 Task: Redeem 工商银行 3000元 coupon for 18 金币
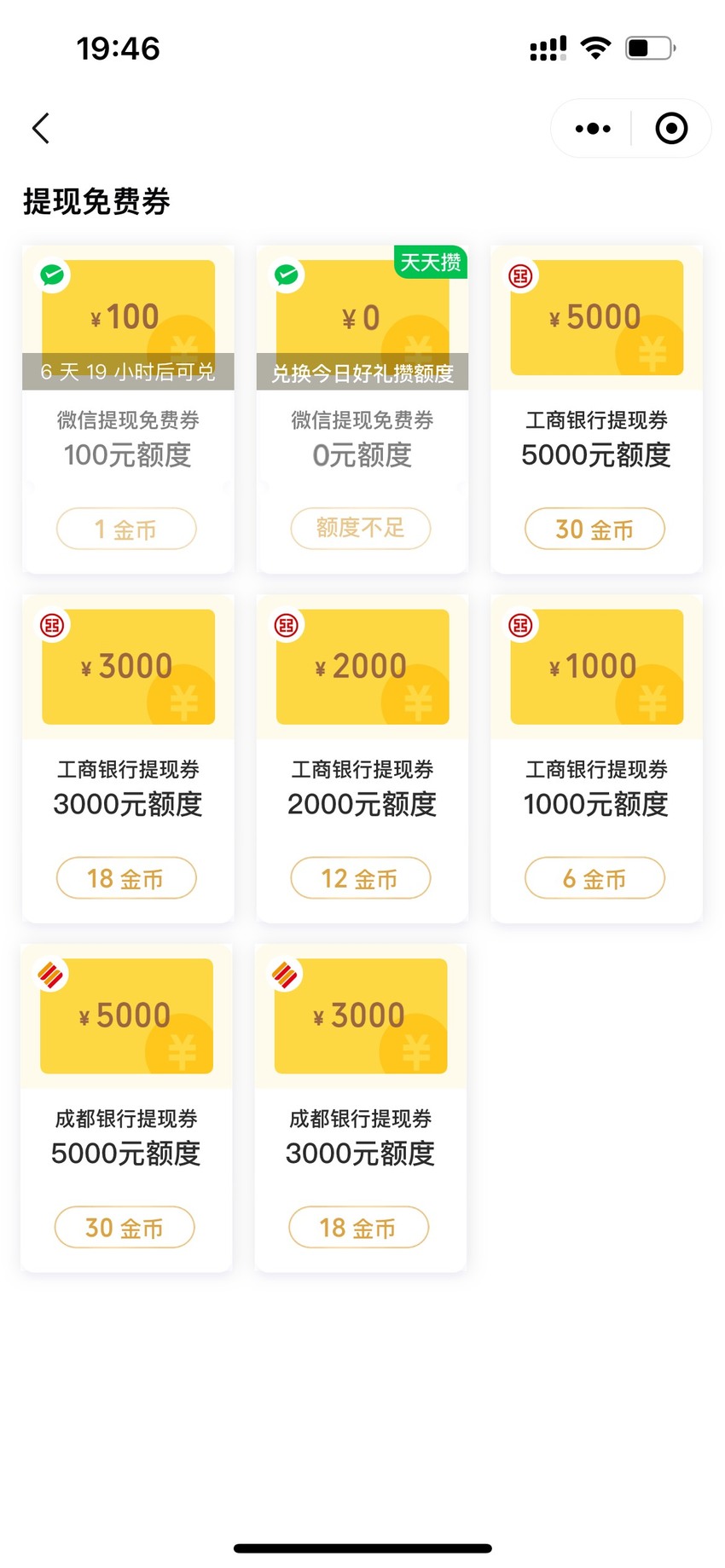click(126, 878)
